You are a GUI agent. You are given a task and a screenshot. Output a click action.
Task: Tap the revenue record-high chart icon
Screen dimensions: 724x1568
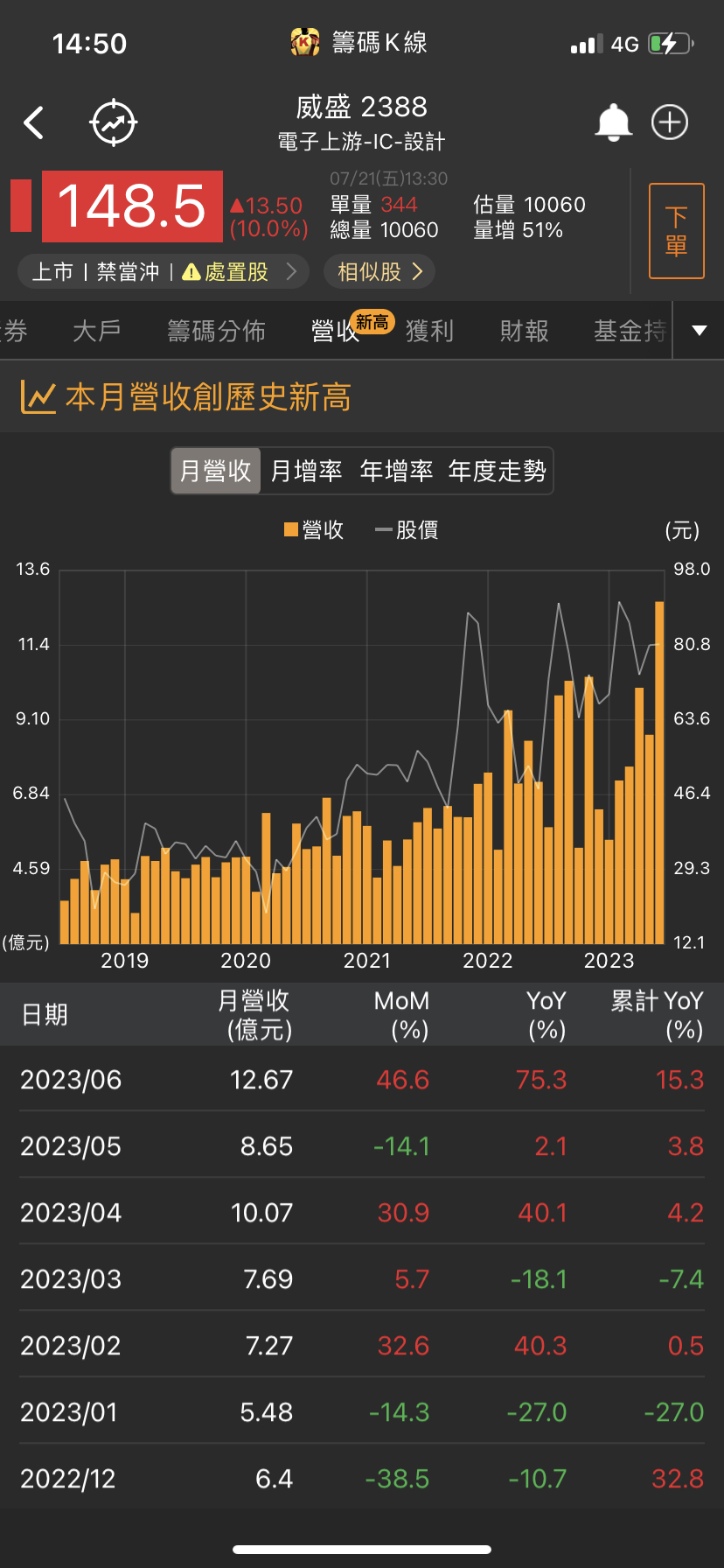[x=36, y=396]
